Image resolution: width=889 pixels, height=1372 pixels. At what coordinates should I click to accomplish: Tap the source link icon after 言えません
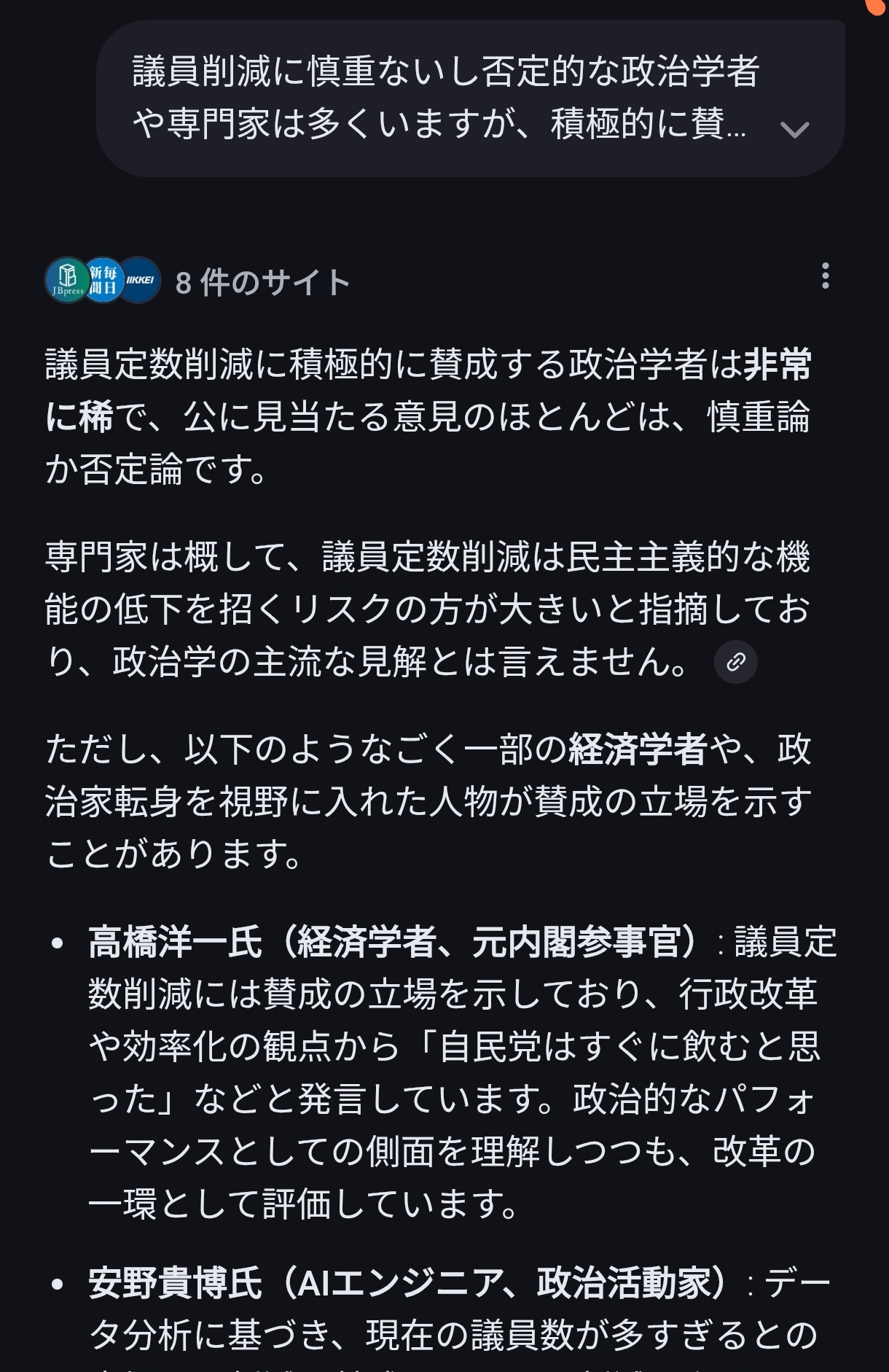pyautogui.click(x=735, y=662)
